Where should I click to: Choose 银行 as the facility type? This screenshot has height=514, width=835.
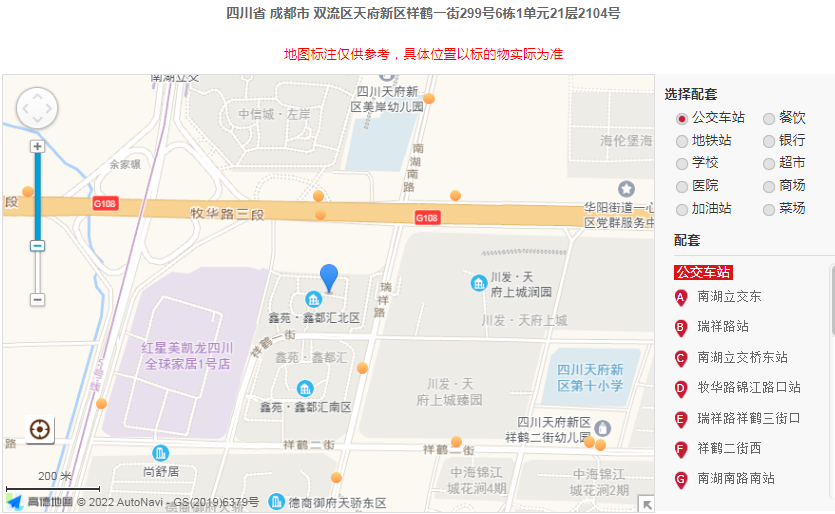(x=769, y=141)
